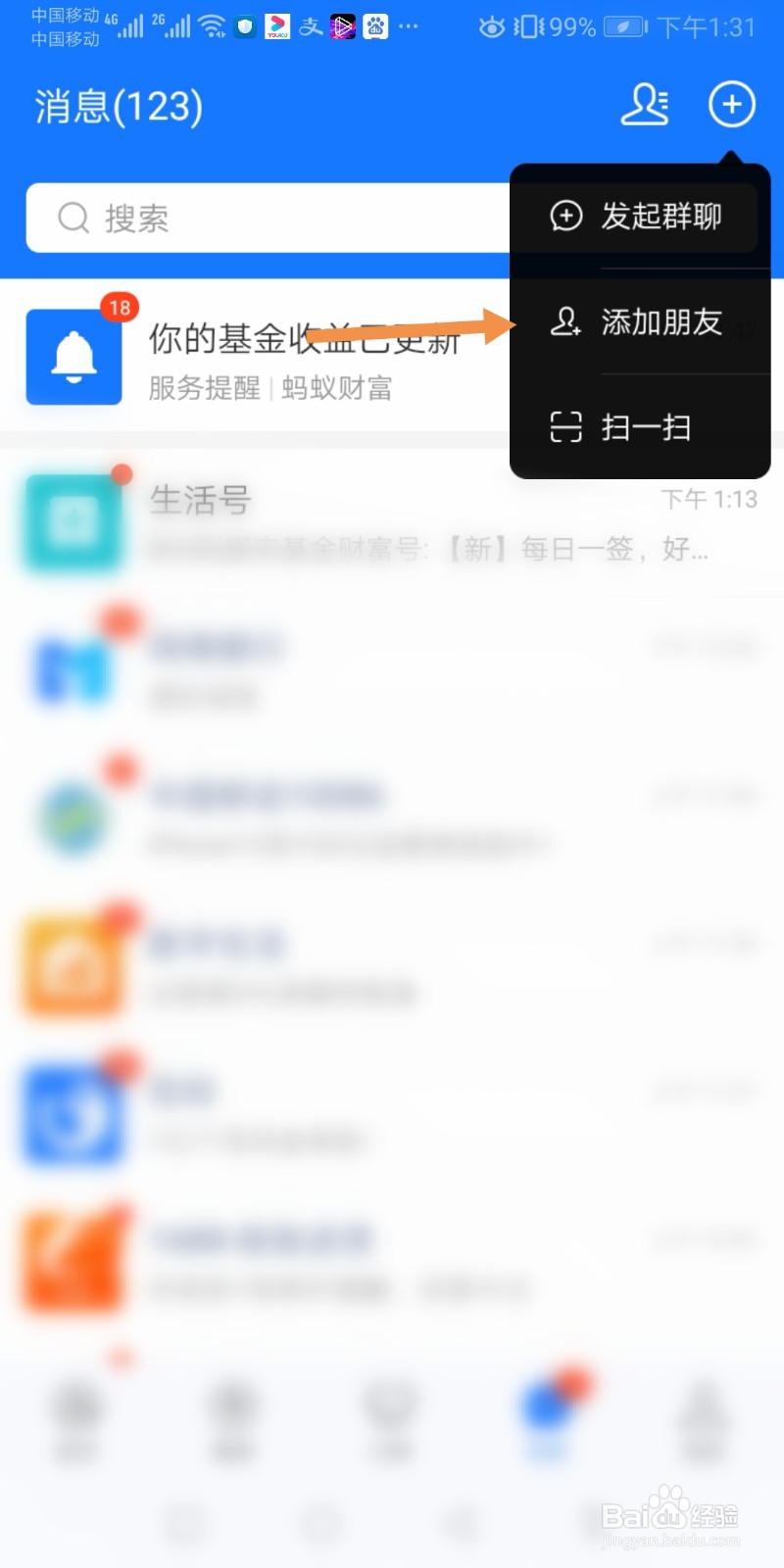Collapse the popup menu via the top arrow

pyautogui.click(x=733, y=155)
